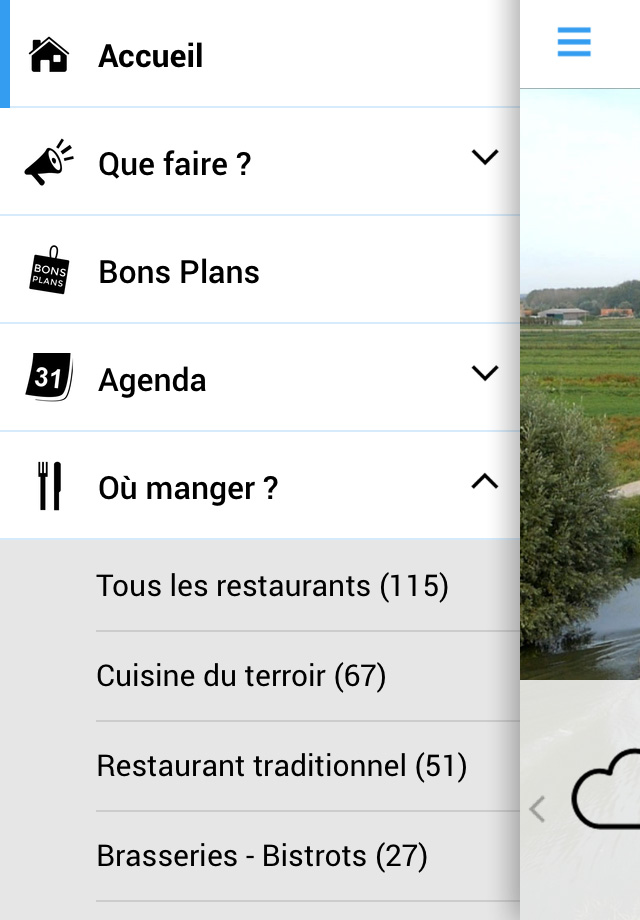The image size is (640, 920).
Task: Open Bons Plans
Action: click(179, 272)
